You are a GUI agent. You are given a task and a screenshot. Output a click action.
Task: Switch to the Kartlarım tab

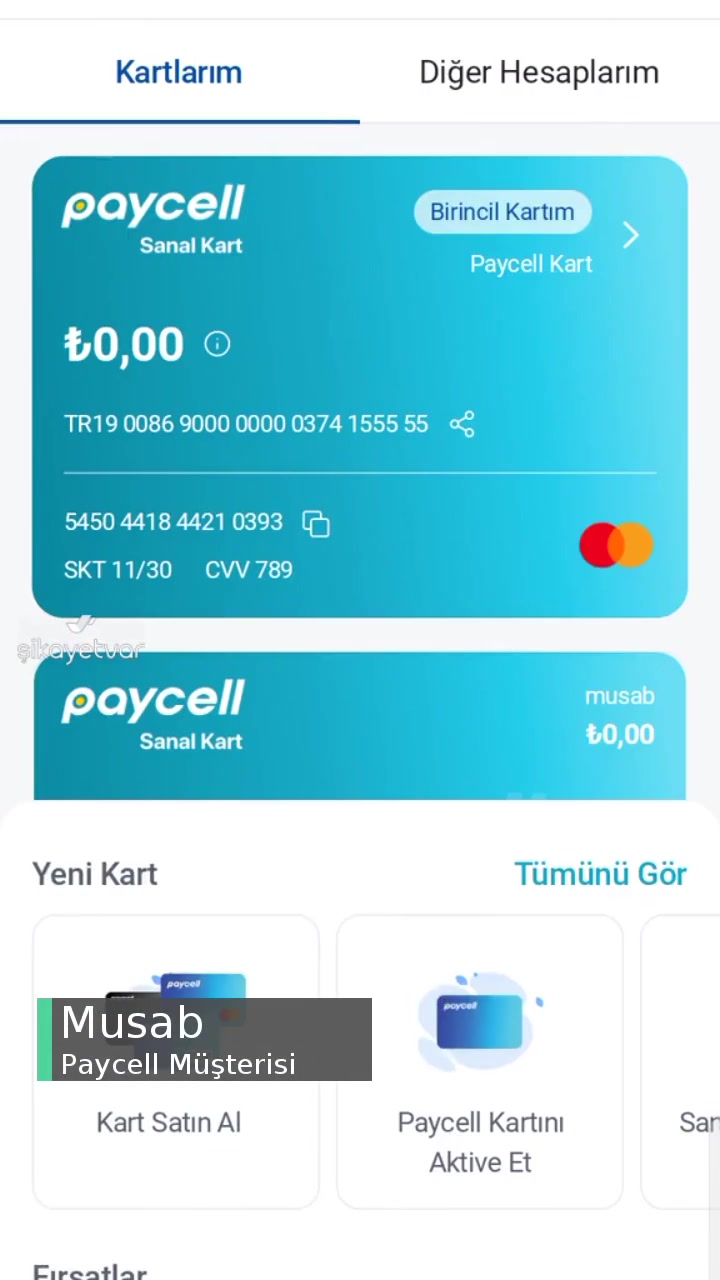(x=178, y=72)
